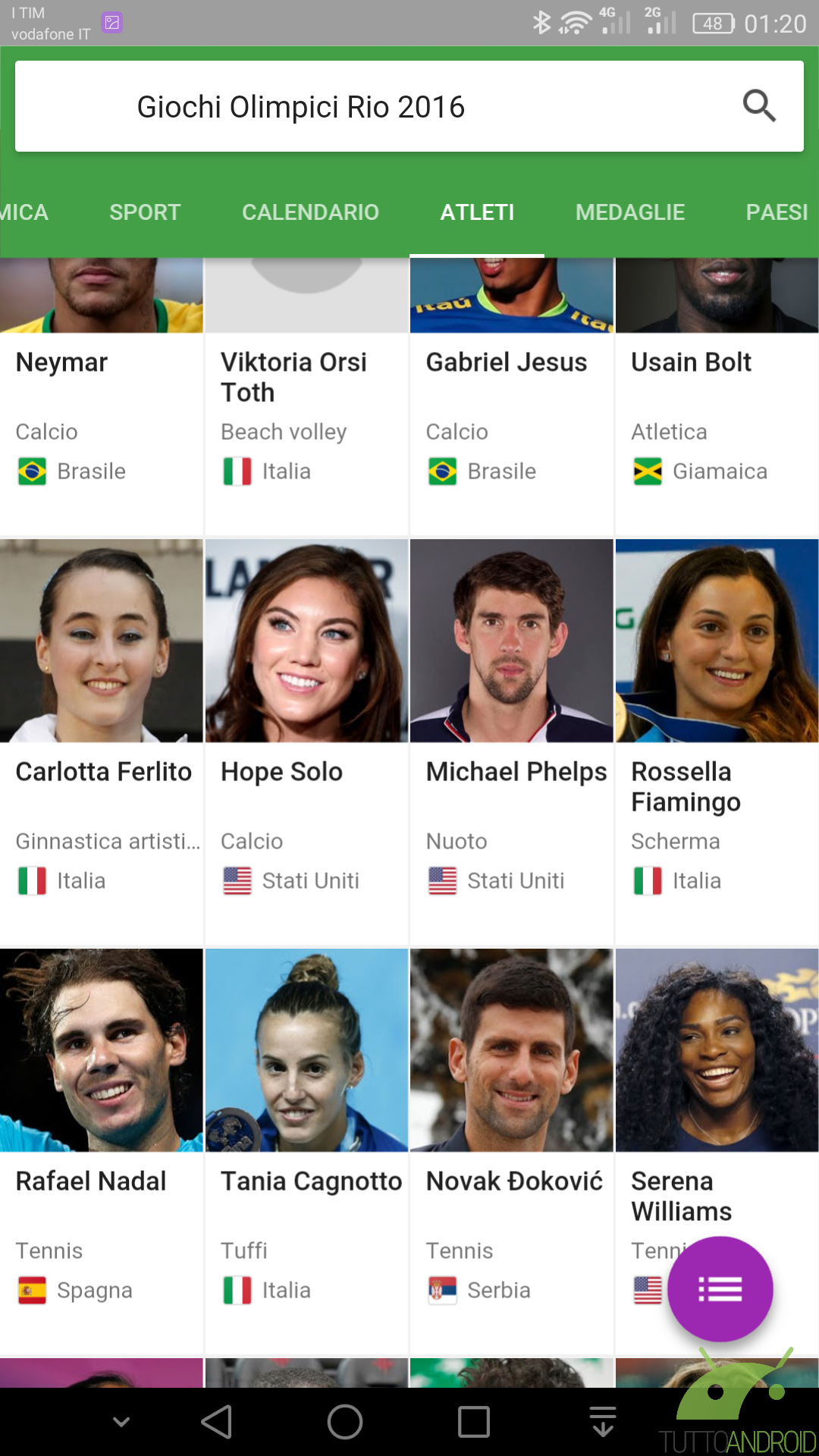The height and width of the screenshot is (1456, 819).
Task: View Hope Solo's athlete card
Action: (306, 742)
